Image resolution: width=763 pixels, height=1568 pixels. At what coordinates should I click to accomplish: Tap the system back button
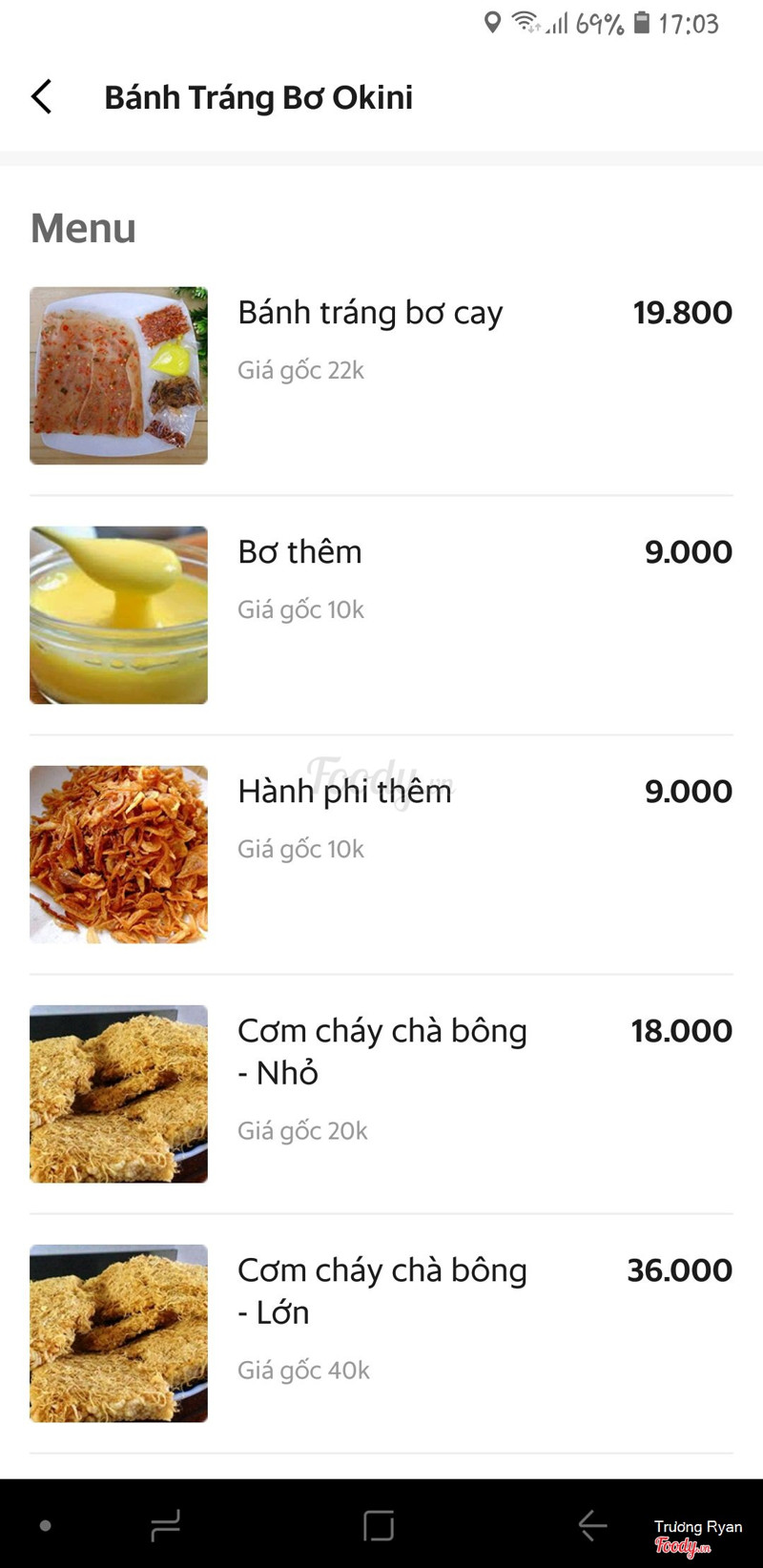(x=592, y=1525)
